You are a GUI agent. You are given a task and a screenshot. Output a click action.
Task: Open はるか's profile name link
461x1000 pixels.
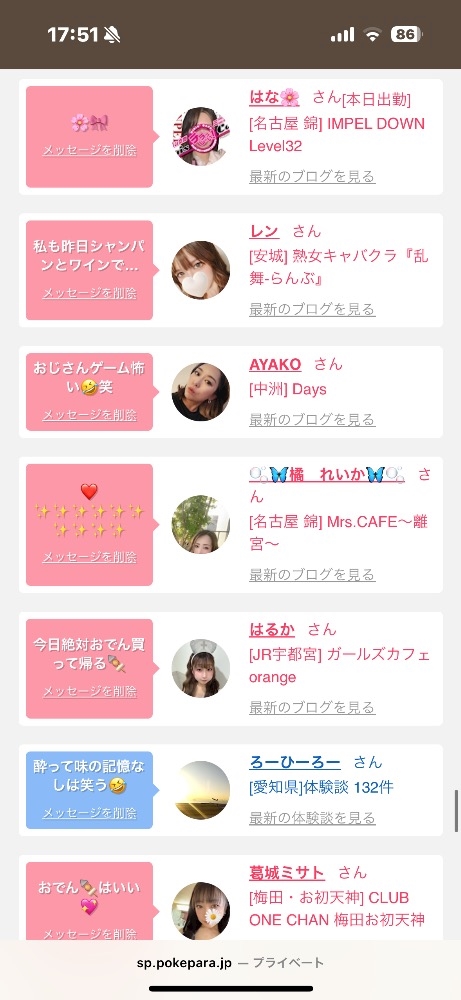coord(272,630)
